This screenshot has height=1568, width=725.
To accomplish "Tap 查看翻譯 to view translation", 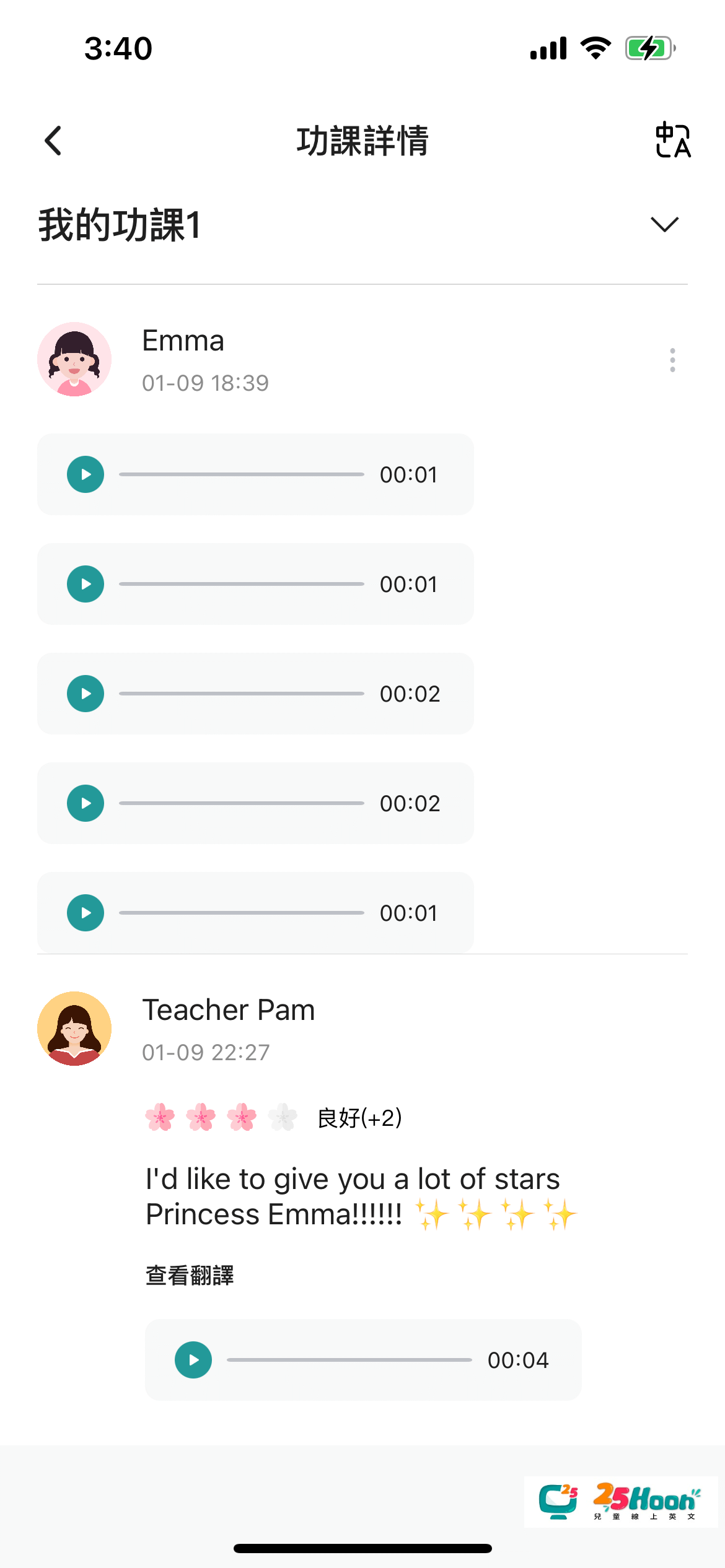I will (190, 1275).
